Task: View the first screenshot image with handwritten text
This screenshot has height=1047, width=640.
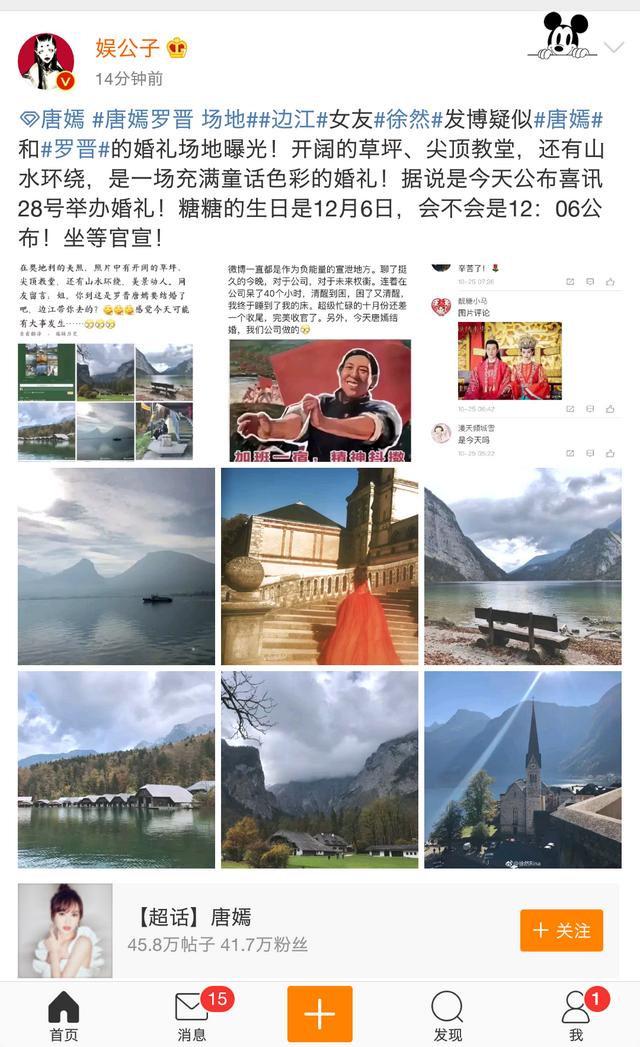Action: point(106,361)
